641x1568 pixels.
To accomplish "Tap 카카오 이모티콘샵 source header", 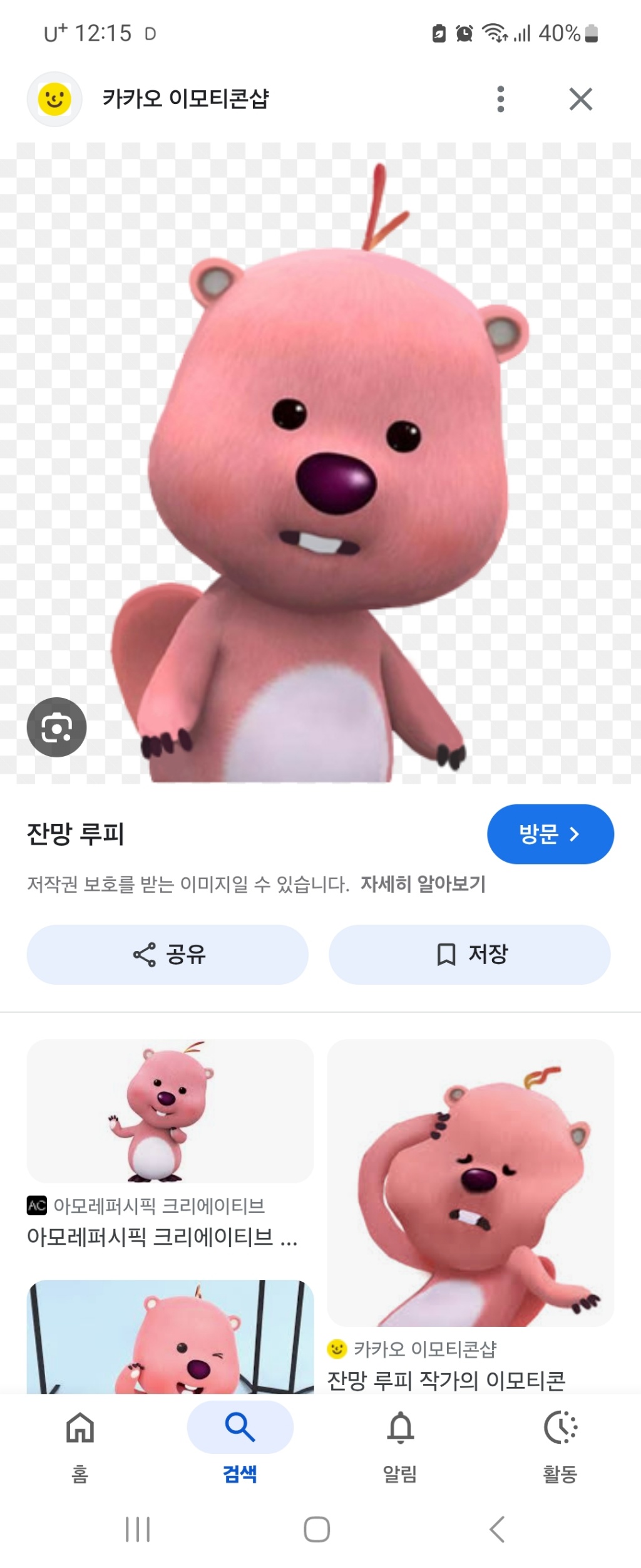I will point(185,98).
